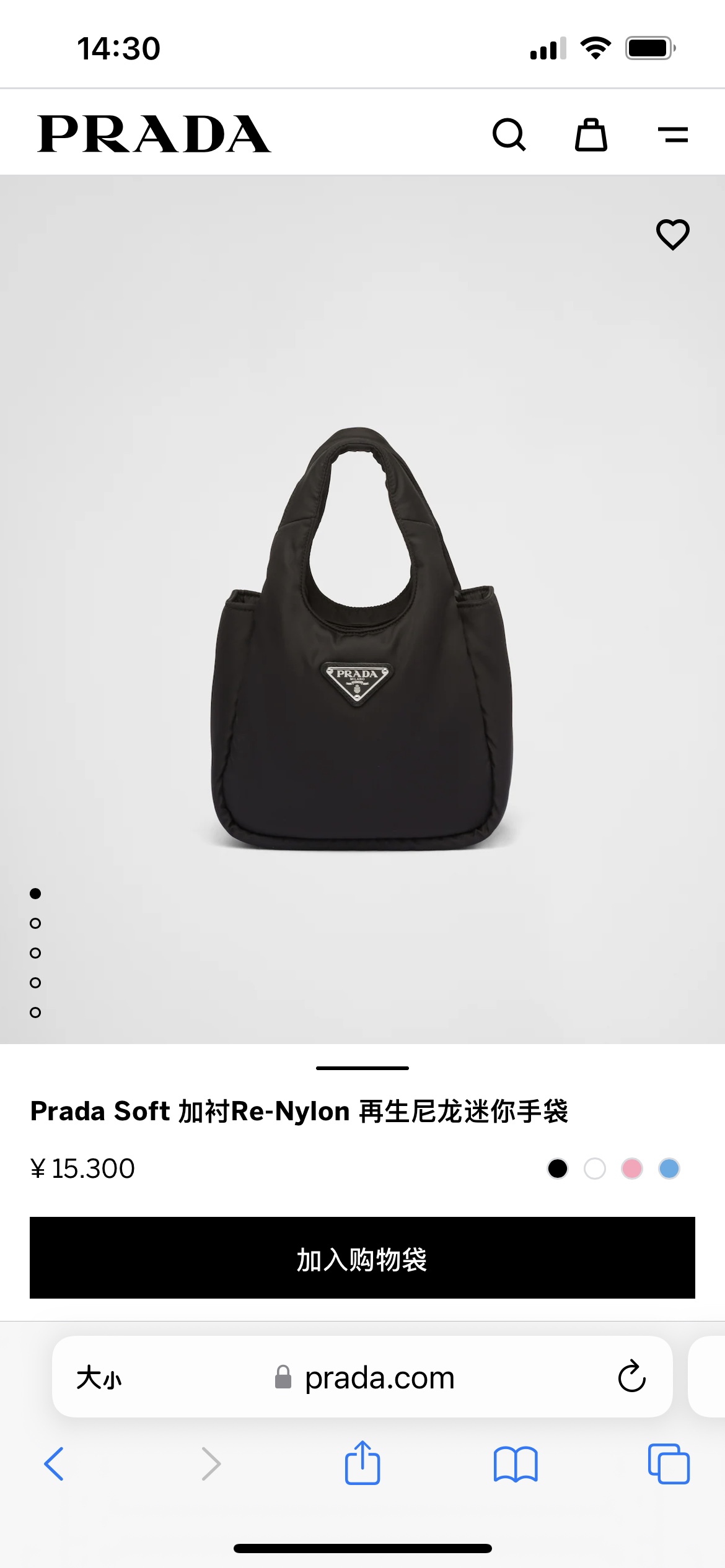Switch to the blue color swatch
Screen dimensions: 725x1568
coord(669,1169)
